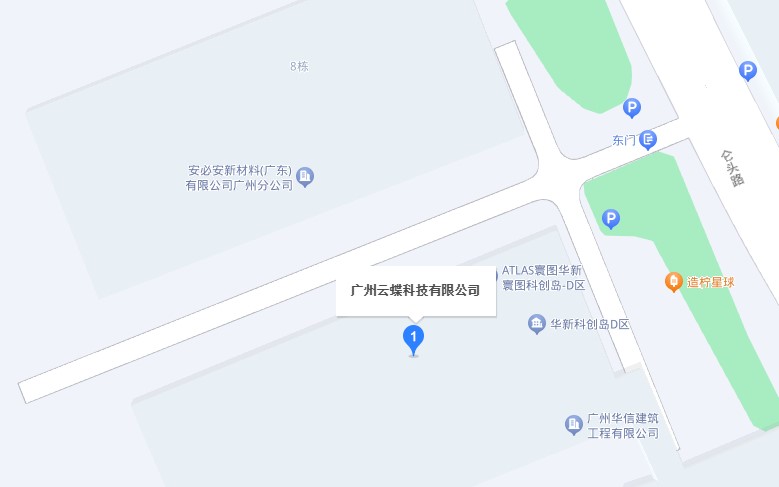This screenshot has width=779, height=487.
Task: Select the 华新科创岛D区 place marker
Action: coord(537,324)
